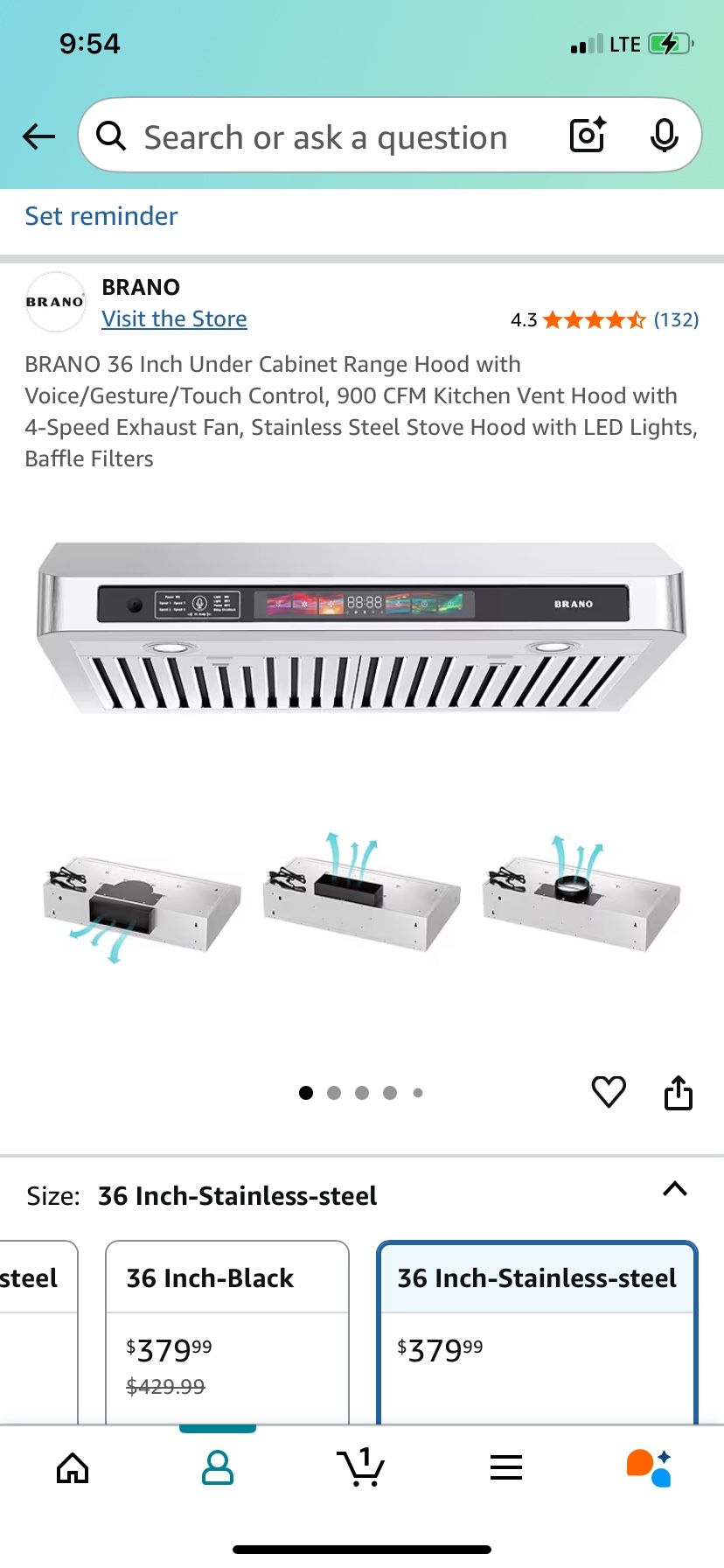The width and height of the screenshot is (724, 1568).
Task: Open the shopping cart
Action: 360,1467
